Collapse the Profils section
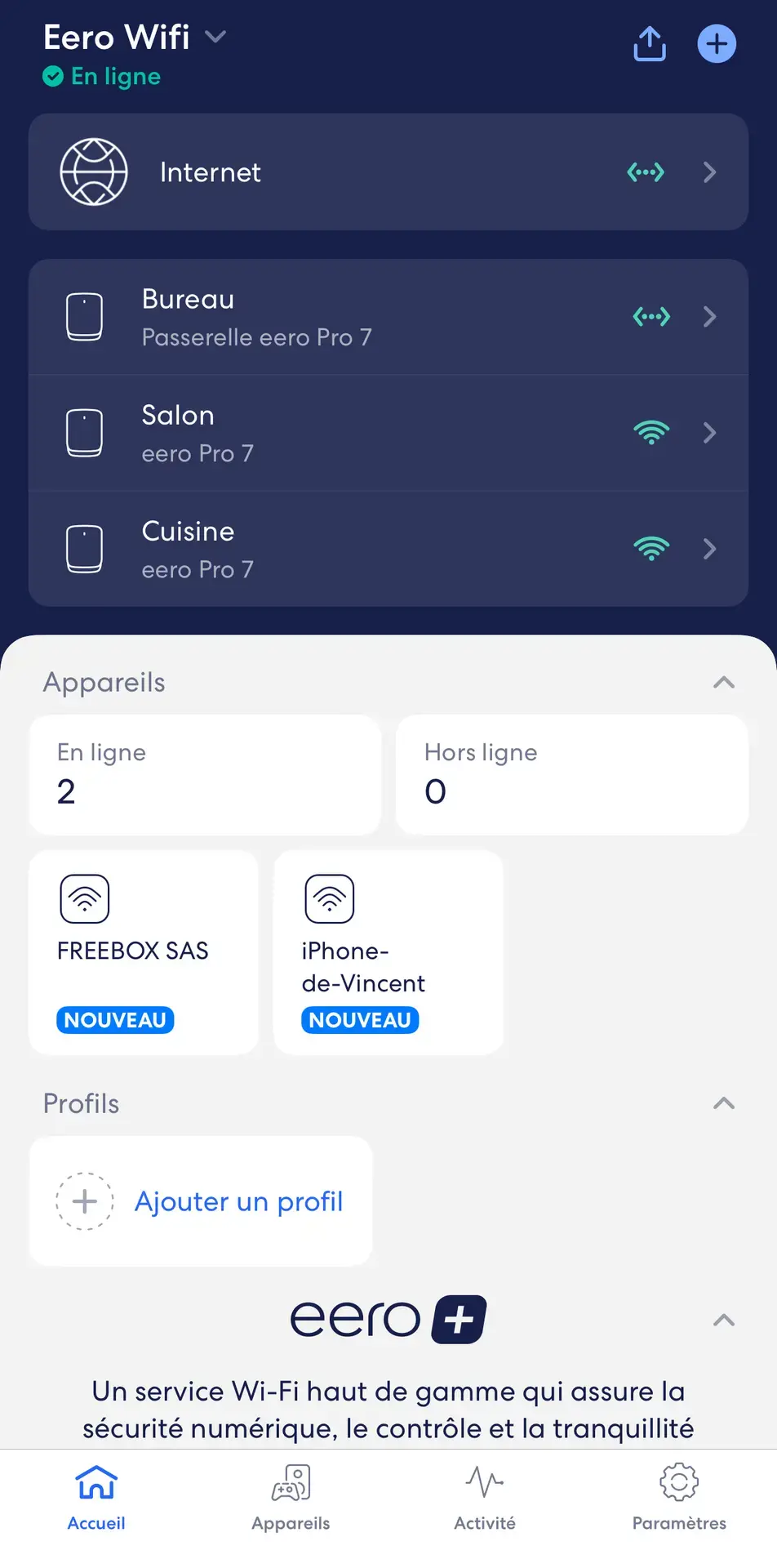This screenshot has width=777, height=1568. click(723, 1103)
